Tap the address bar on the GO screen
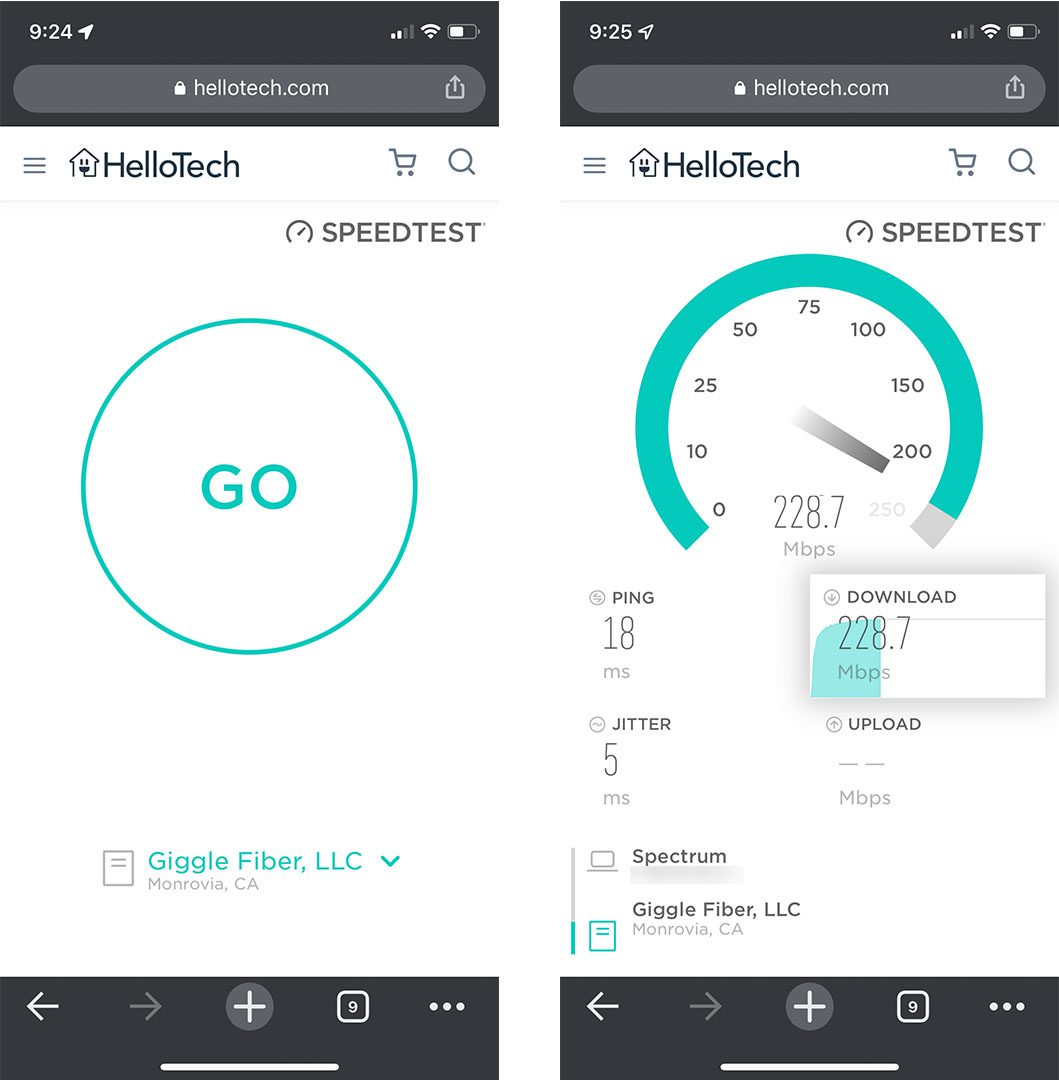1059x1080 pixels. [250, 88]
